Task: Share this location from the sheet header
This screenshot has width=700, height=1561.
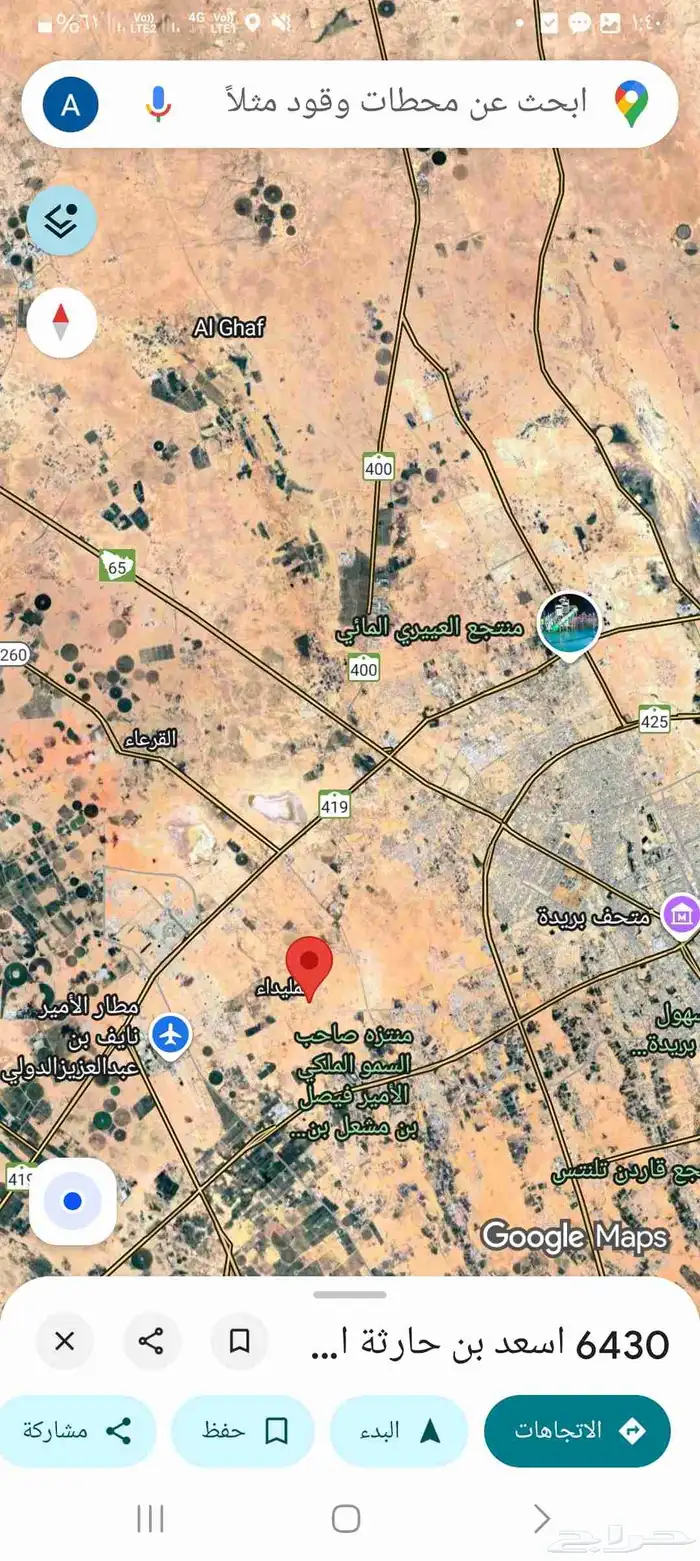Action: [x=152, y=1341]
